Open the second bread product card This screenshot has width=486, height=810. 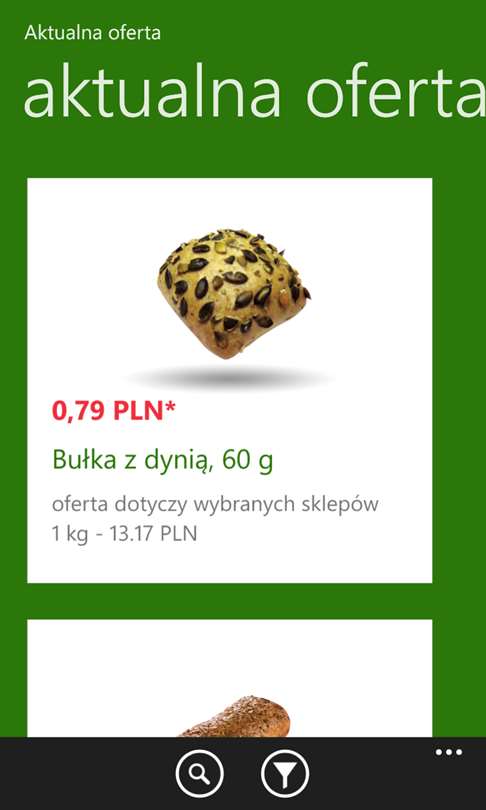coord(229,678)
